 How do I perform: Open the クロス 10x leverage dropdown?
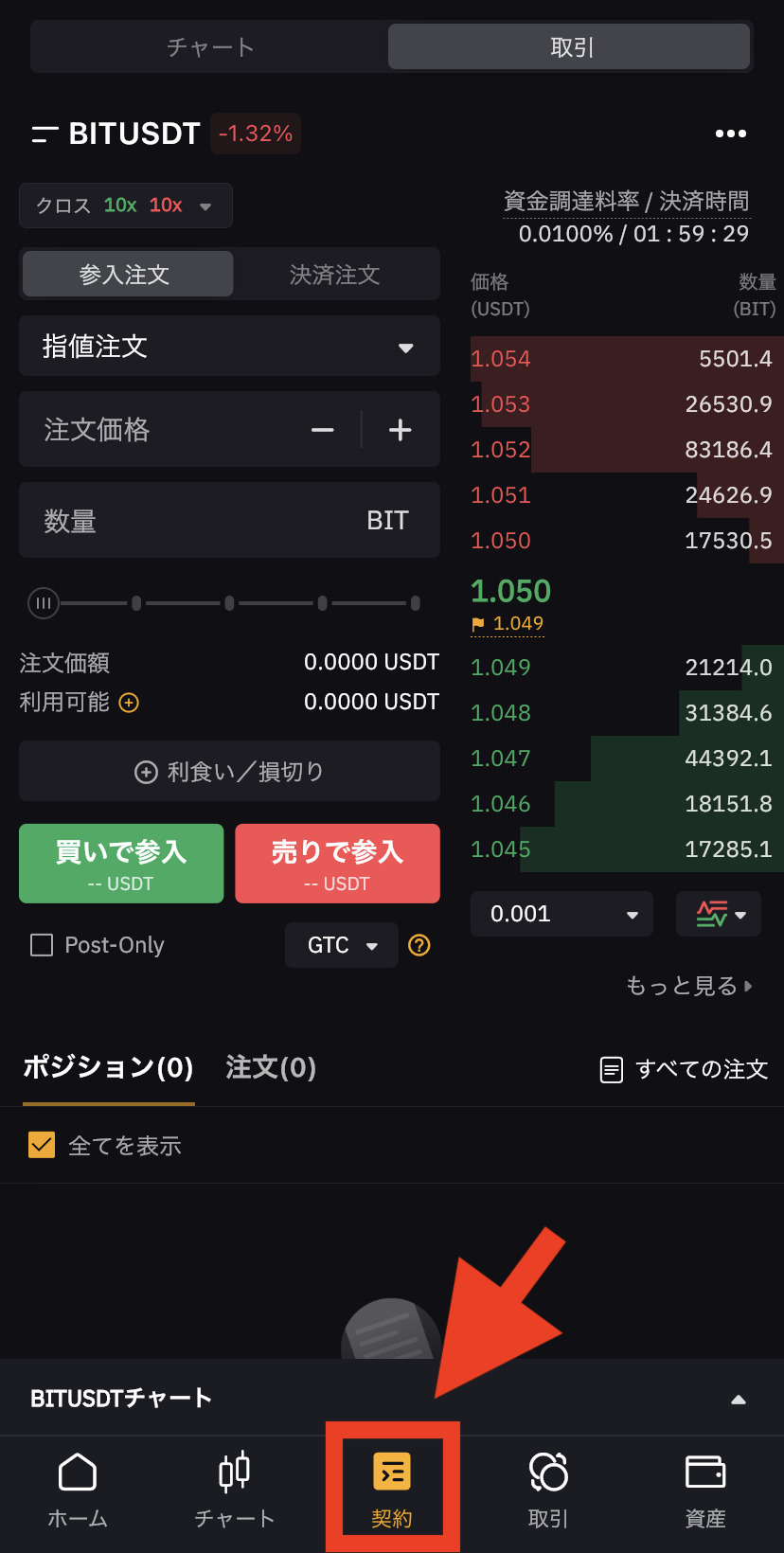tap(126, 205)
